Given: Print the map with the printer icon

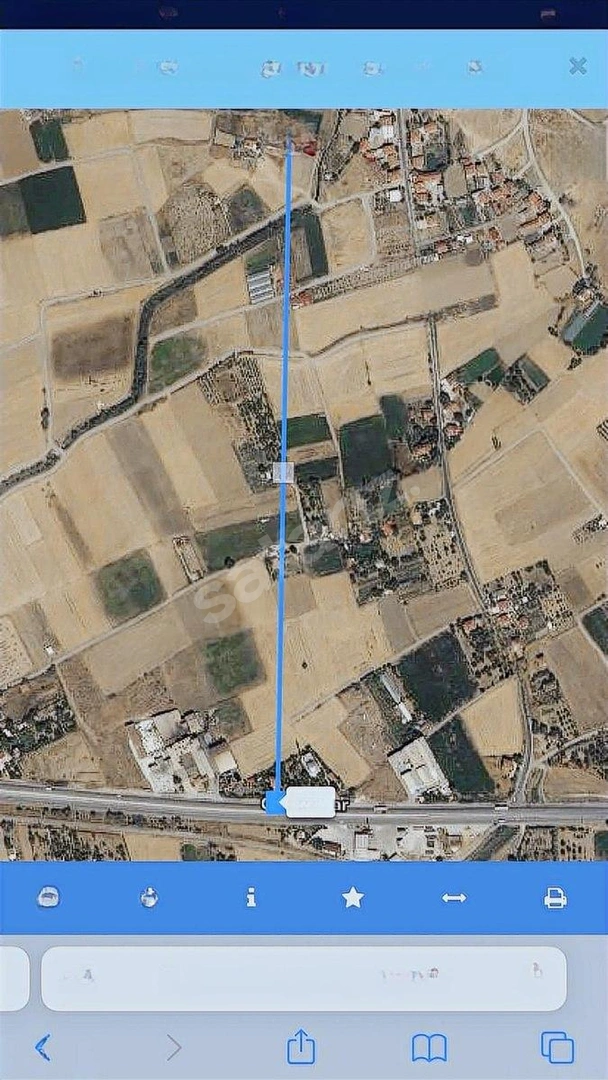Looking at the screenshot, I should pos(555,897).
